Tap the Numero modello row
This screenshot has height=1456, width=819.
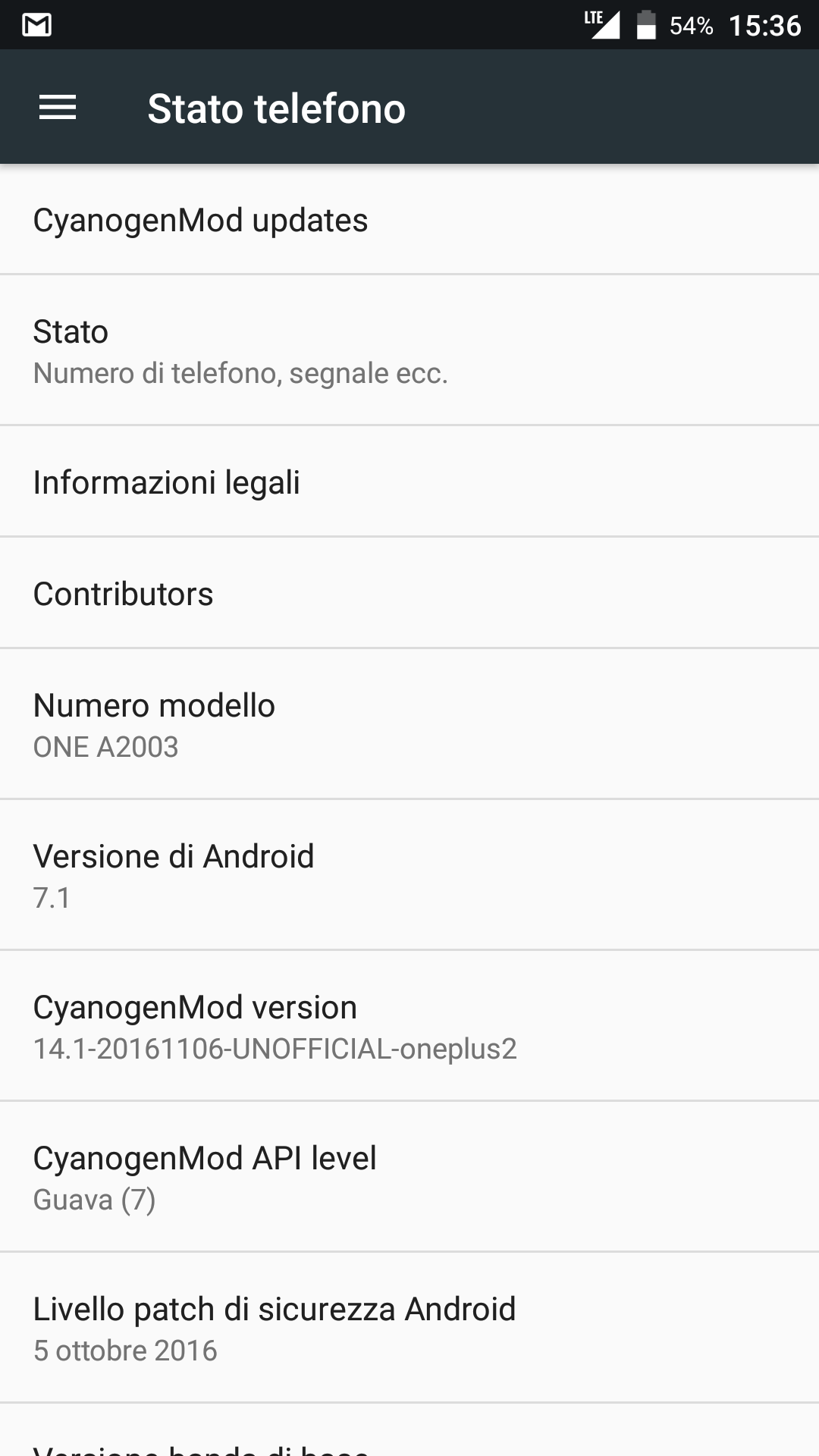point(409,724)
